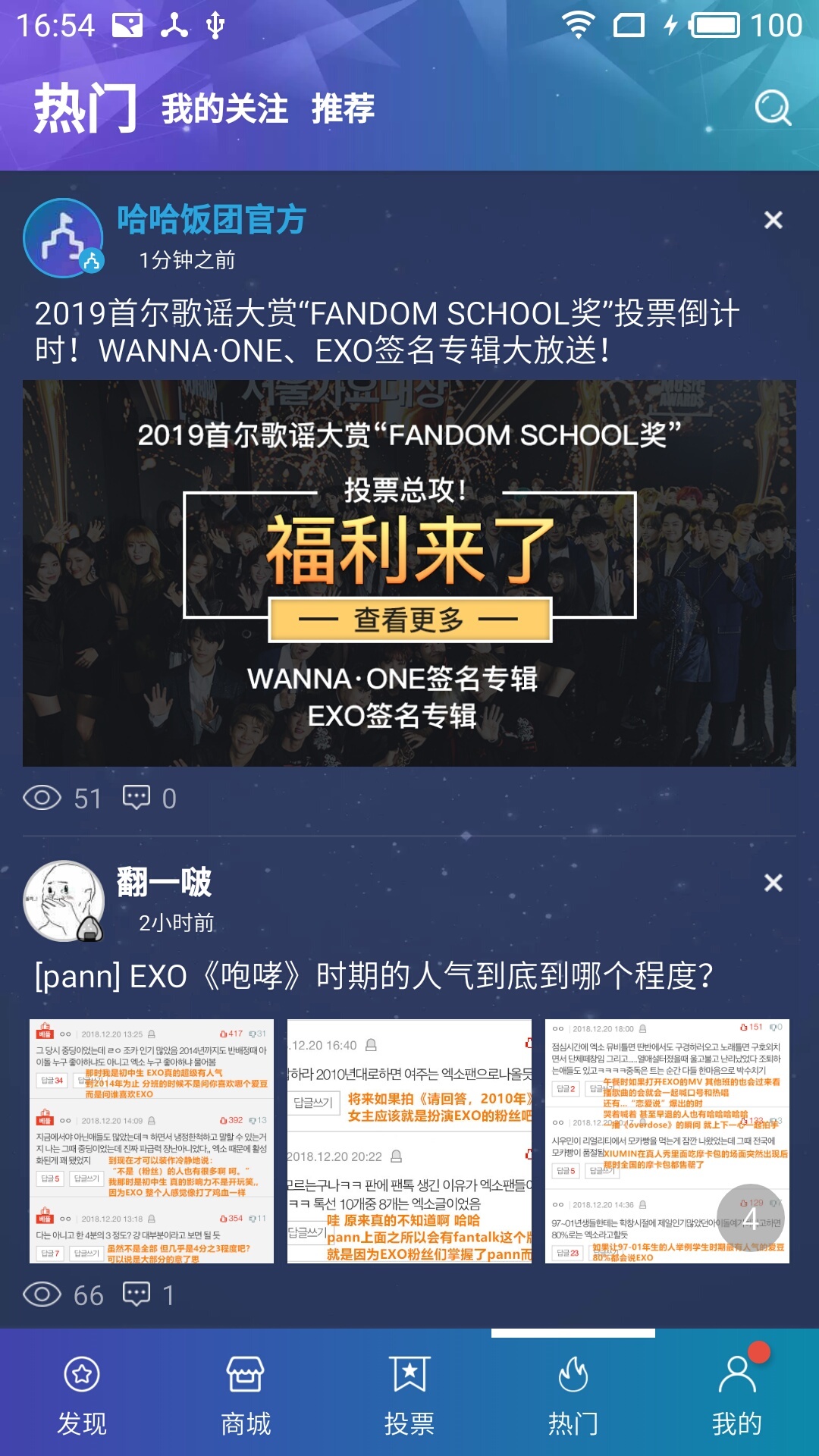Dismiss the 翻一啵 post
Image resolution: width=819 pixels, height=1456 pixels.
click(773, 883)
